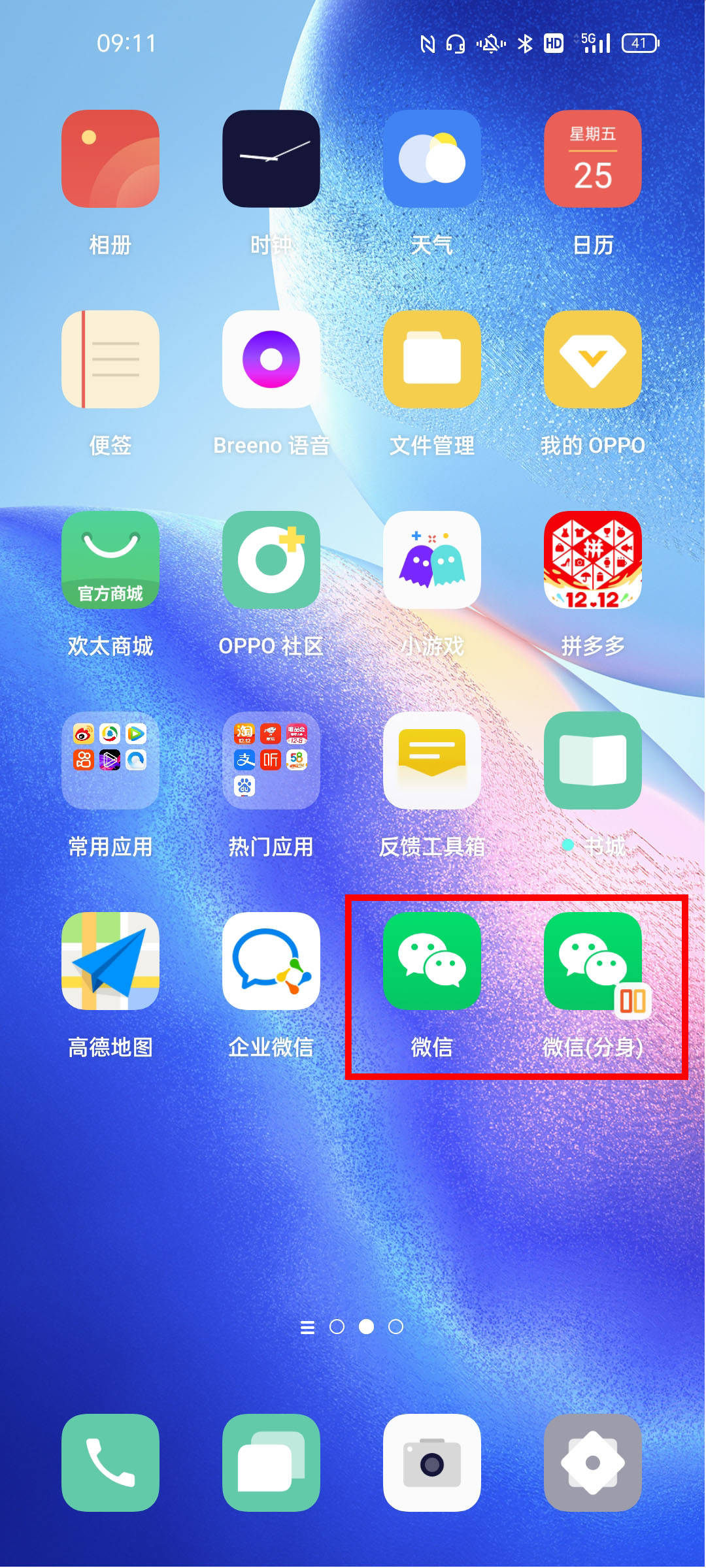
Task: Launch 高德地图 maps app
Action: click(110, 961)
